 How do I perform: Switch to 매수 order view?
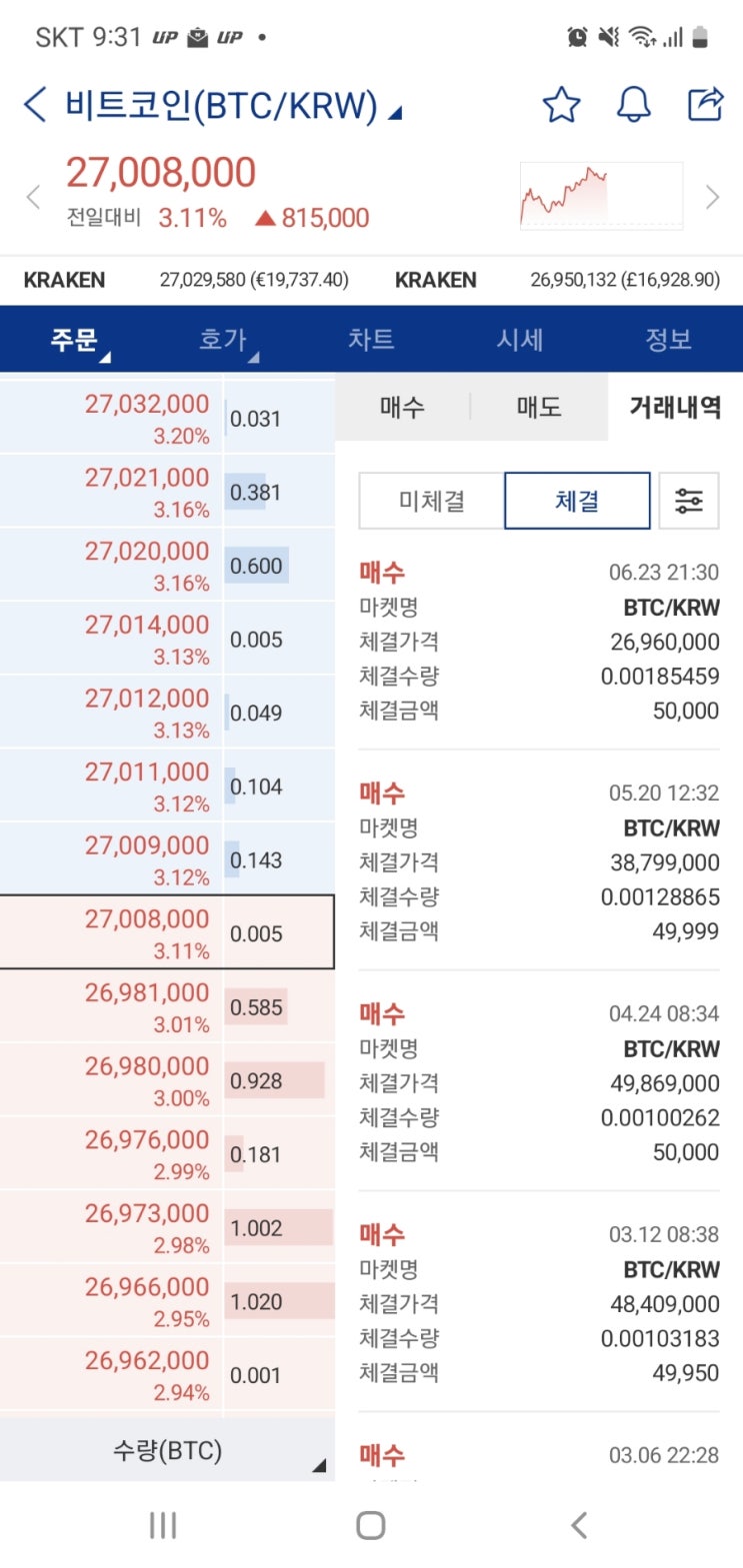(x=404, y=407)
